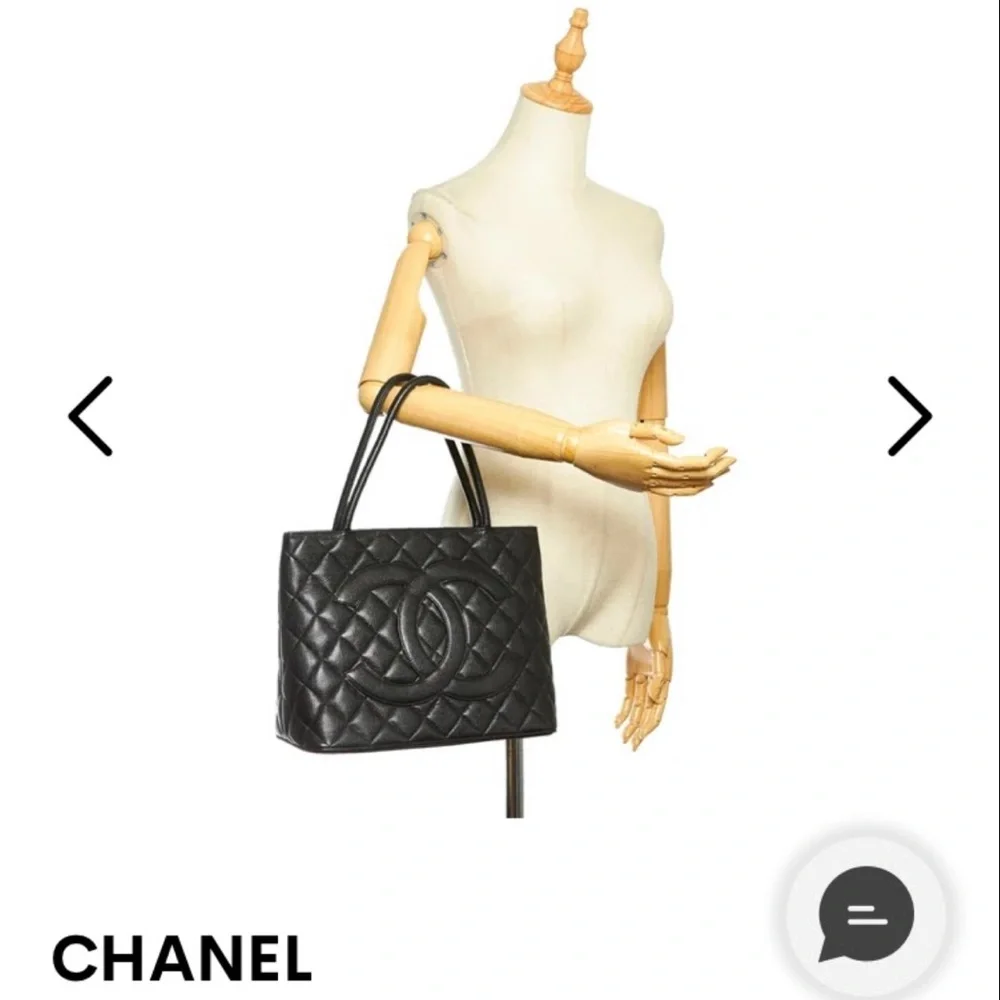Go to the previous product image
This screenshot has width=1000, height=1000.
point(91,416)
